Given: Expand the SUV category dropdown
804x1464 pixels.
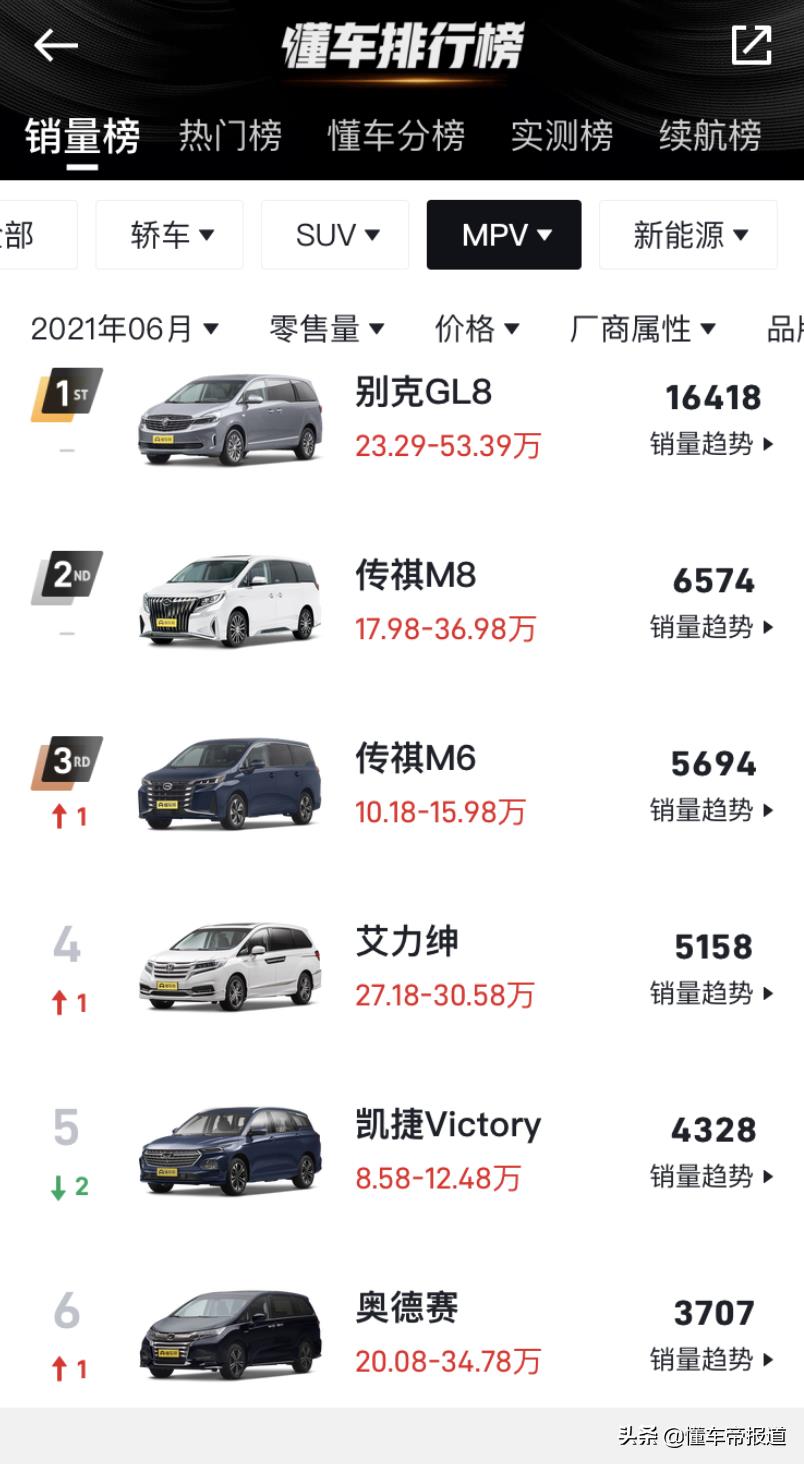Looking at the screenshot, I should click(335, 235).
